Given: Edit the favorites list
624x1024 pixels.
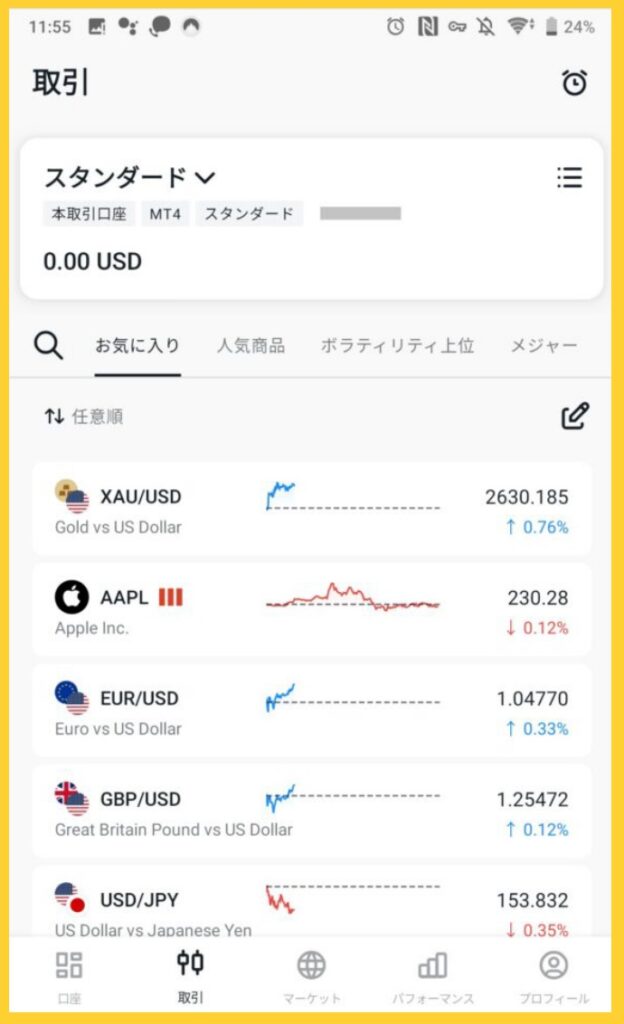Looking at the screenshot, I should [574, 417].
